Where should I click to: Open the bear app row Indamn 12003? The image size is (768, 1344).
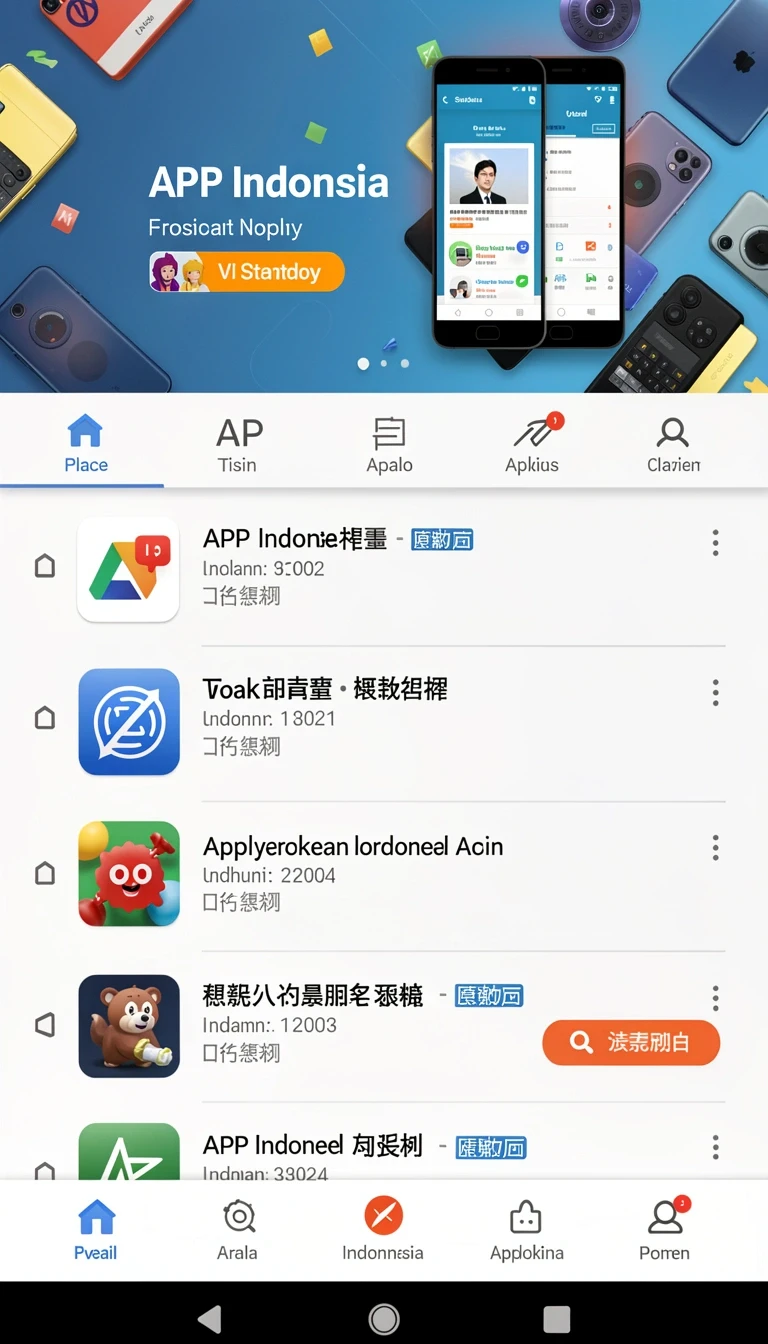384,1025
